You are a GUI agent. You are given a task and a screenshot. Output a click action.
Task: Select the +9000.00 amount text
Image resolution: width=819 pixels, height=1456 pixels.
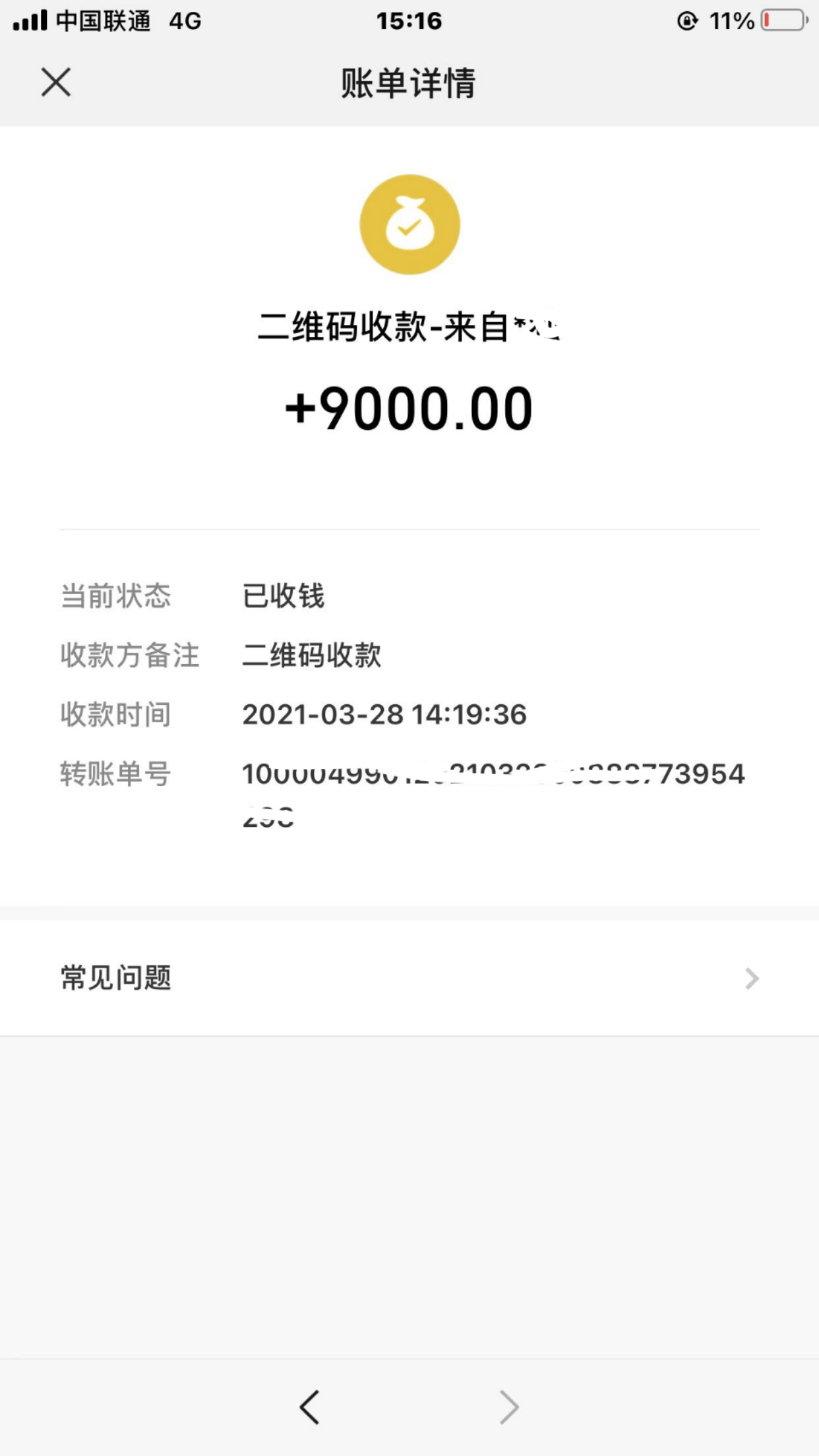(x=409, y=409)
